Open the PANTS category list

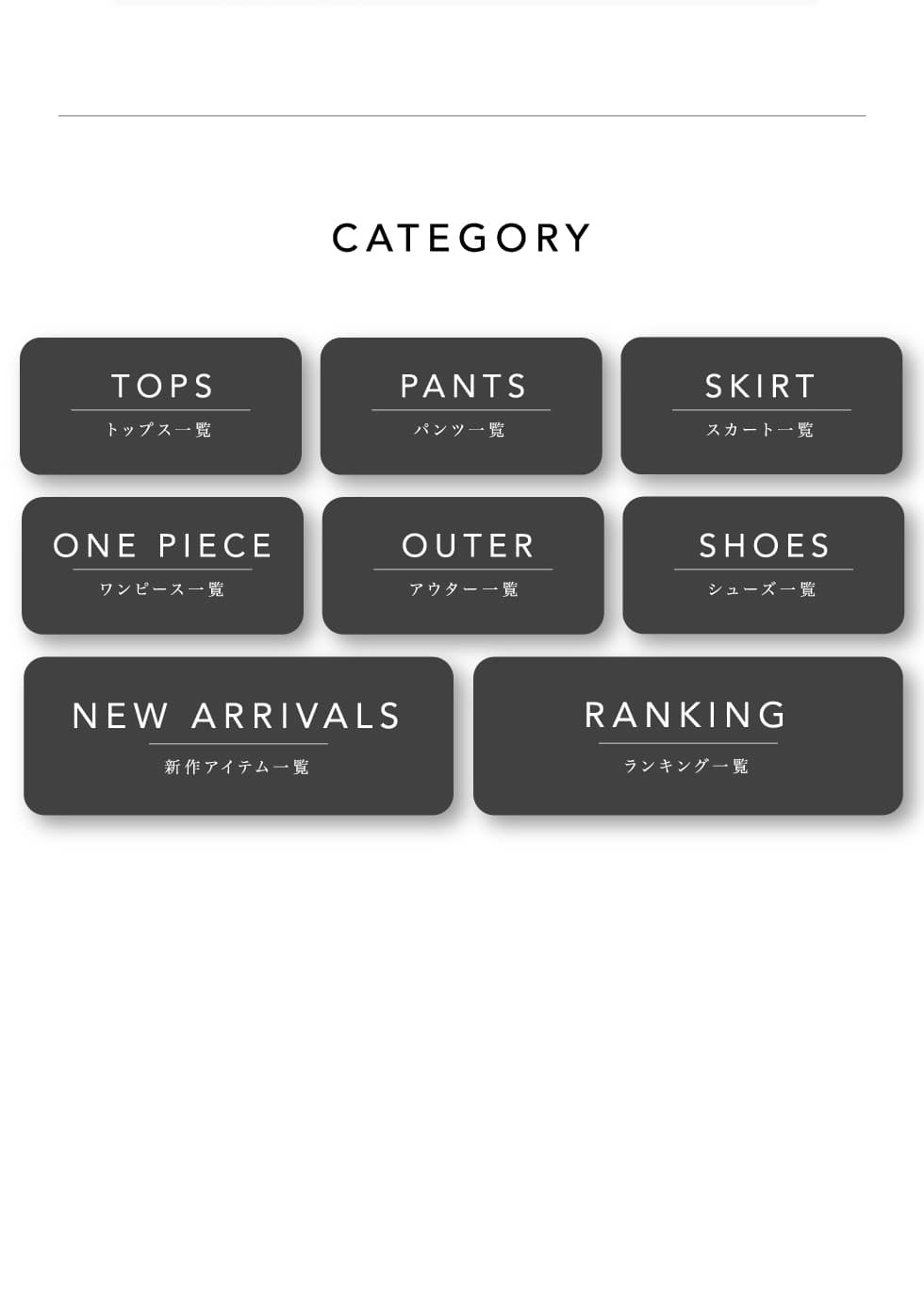tap(461, 405)
